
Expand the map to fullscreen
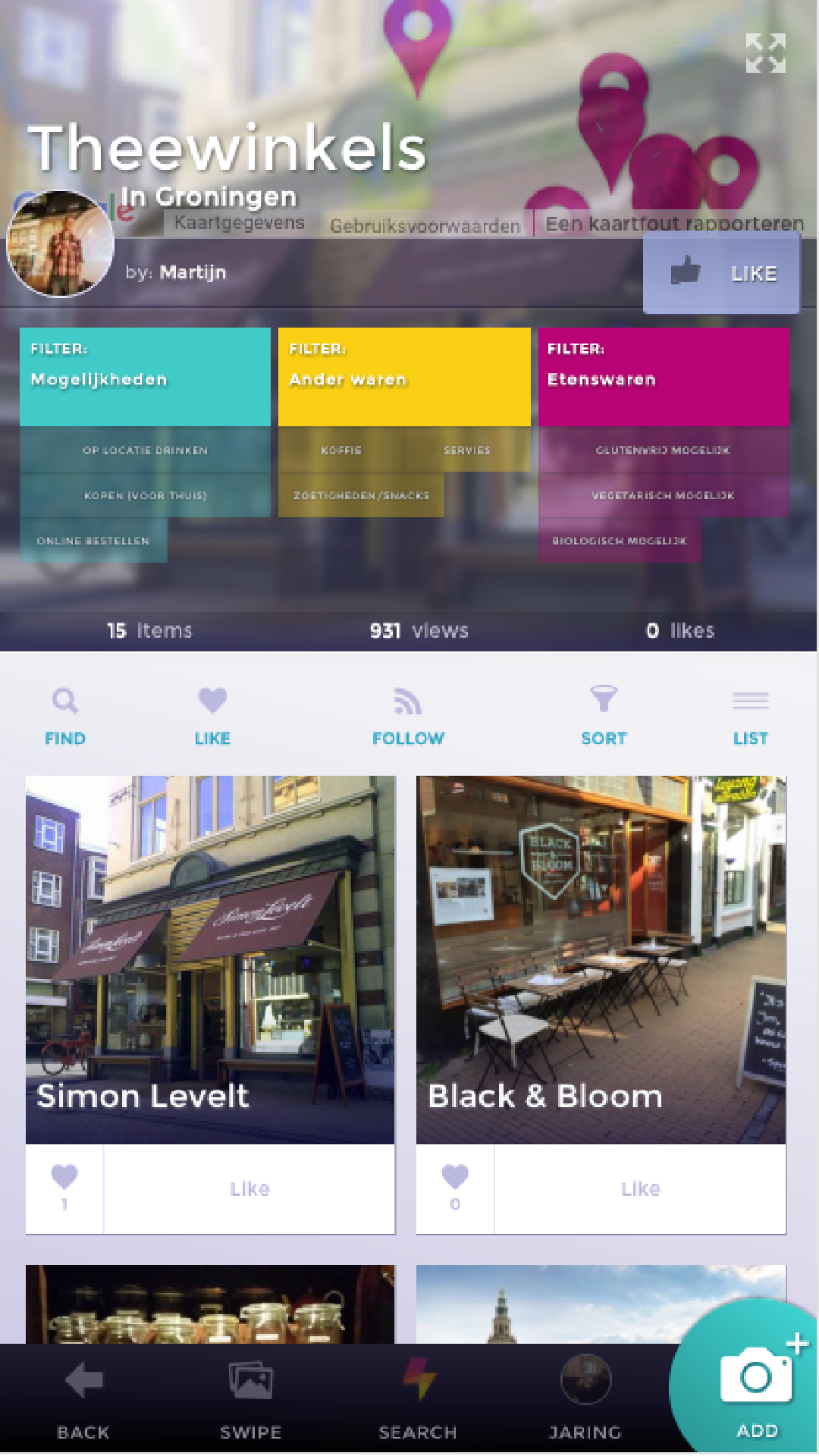[x=765, y=53]
